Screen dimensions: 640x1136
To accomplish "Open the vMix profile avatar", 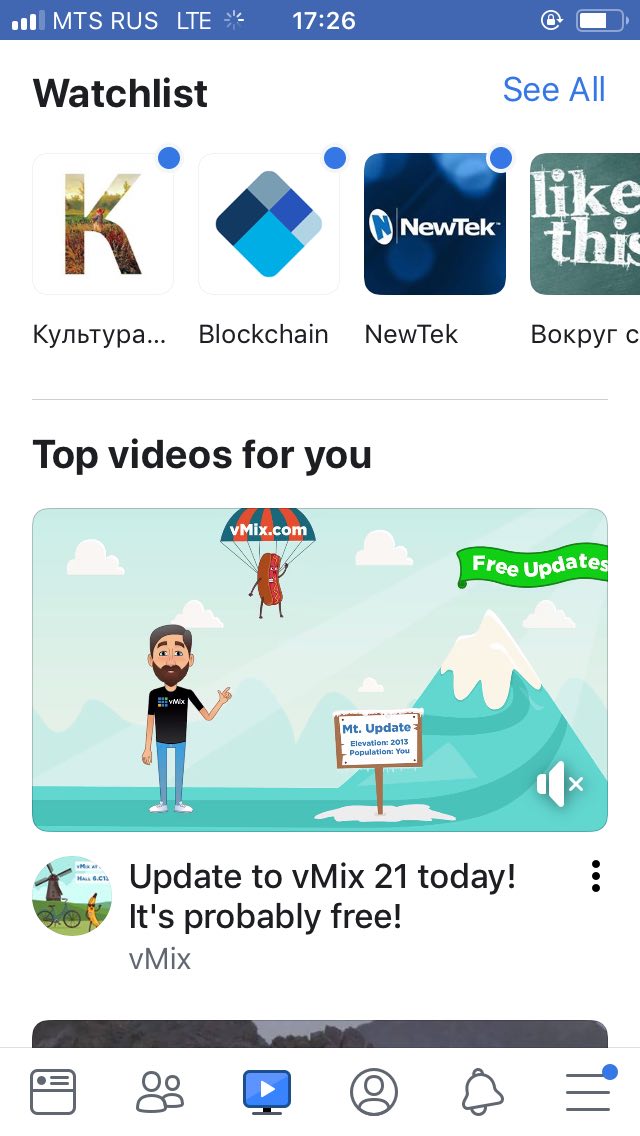I will click(x=72, y=896).
